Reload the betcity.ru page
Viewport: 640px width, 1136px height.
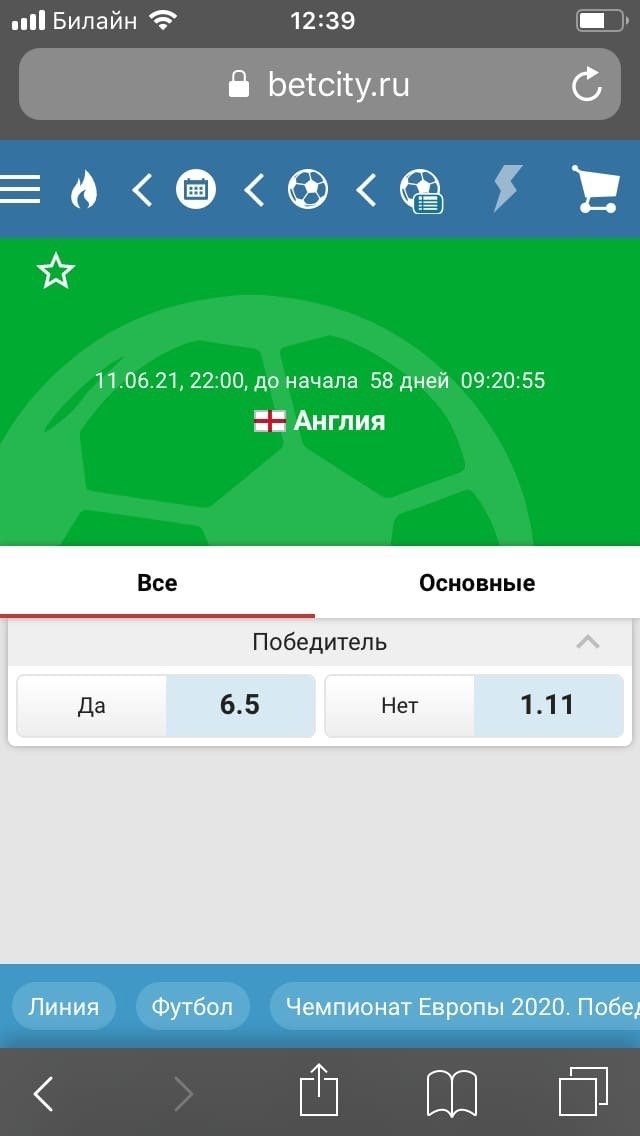(587, 85)
